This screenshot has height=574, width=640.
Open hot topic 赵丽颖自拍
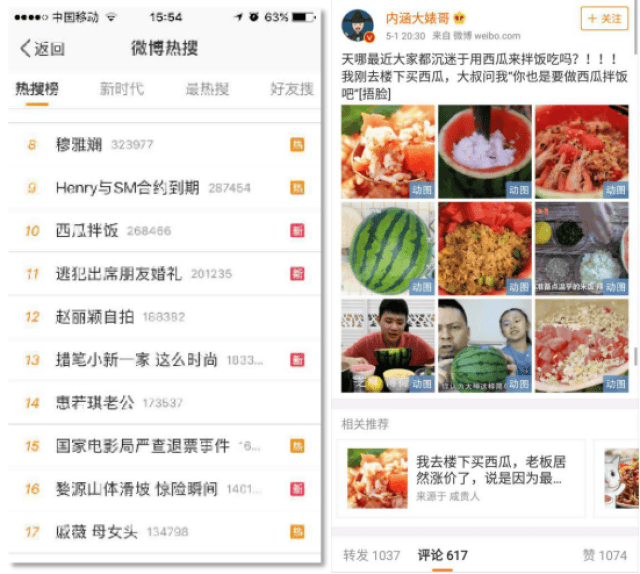(97, 316)
